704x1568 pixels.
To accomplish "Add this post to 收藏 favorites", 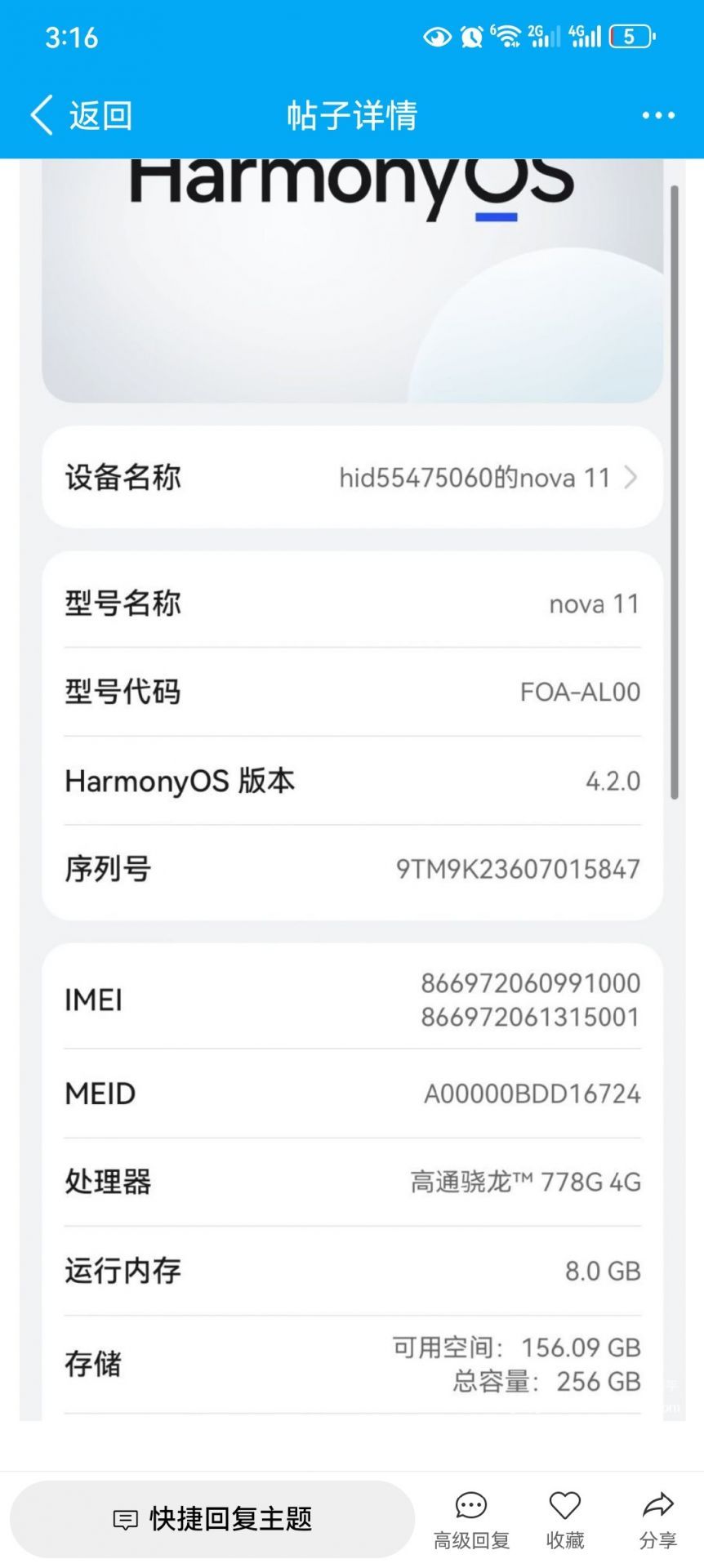I will point(565,1521).
